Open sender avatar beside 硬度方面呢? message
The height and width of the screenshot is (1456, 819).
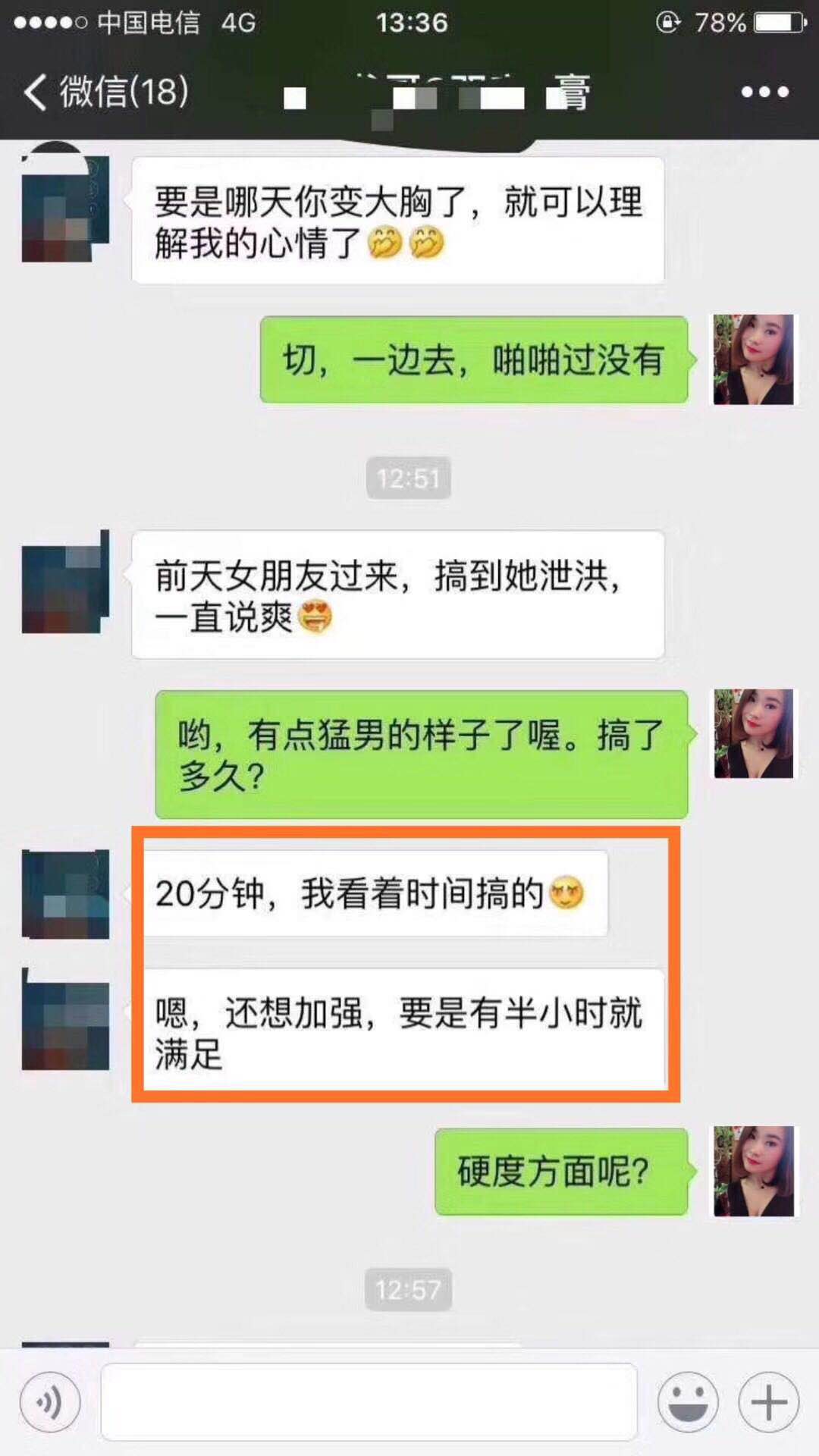(x=754, y=1171)
